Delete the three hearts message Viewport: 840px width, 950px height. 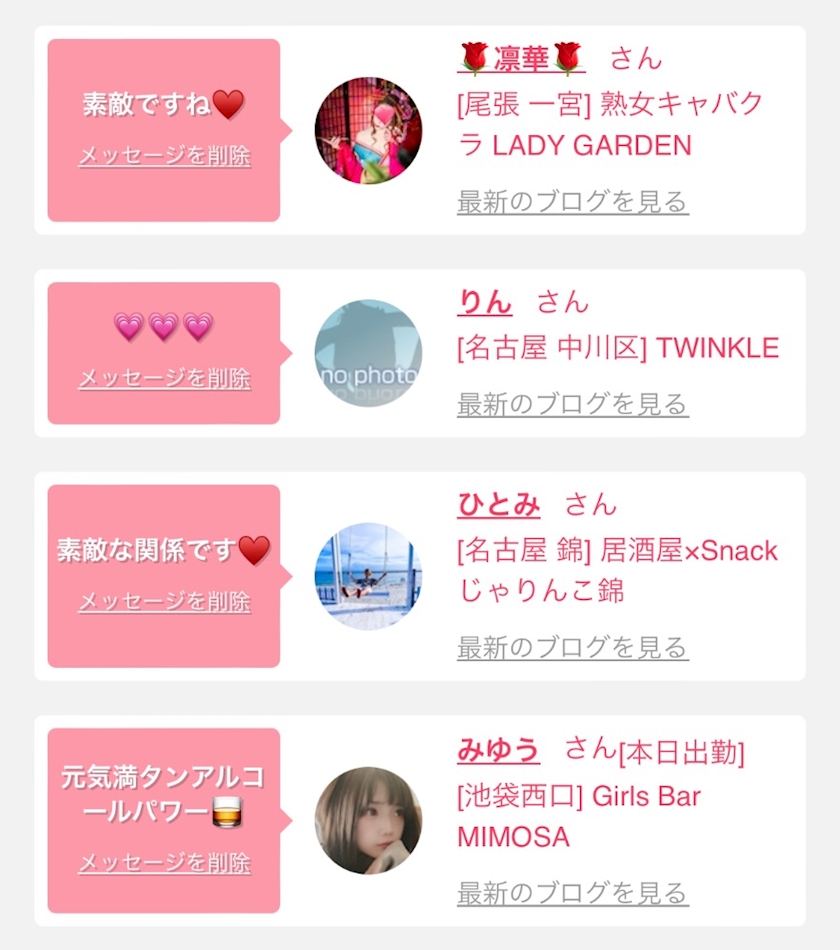point(164,378)
